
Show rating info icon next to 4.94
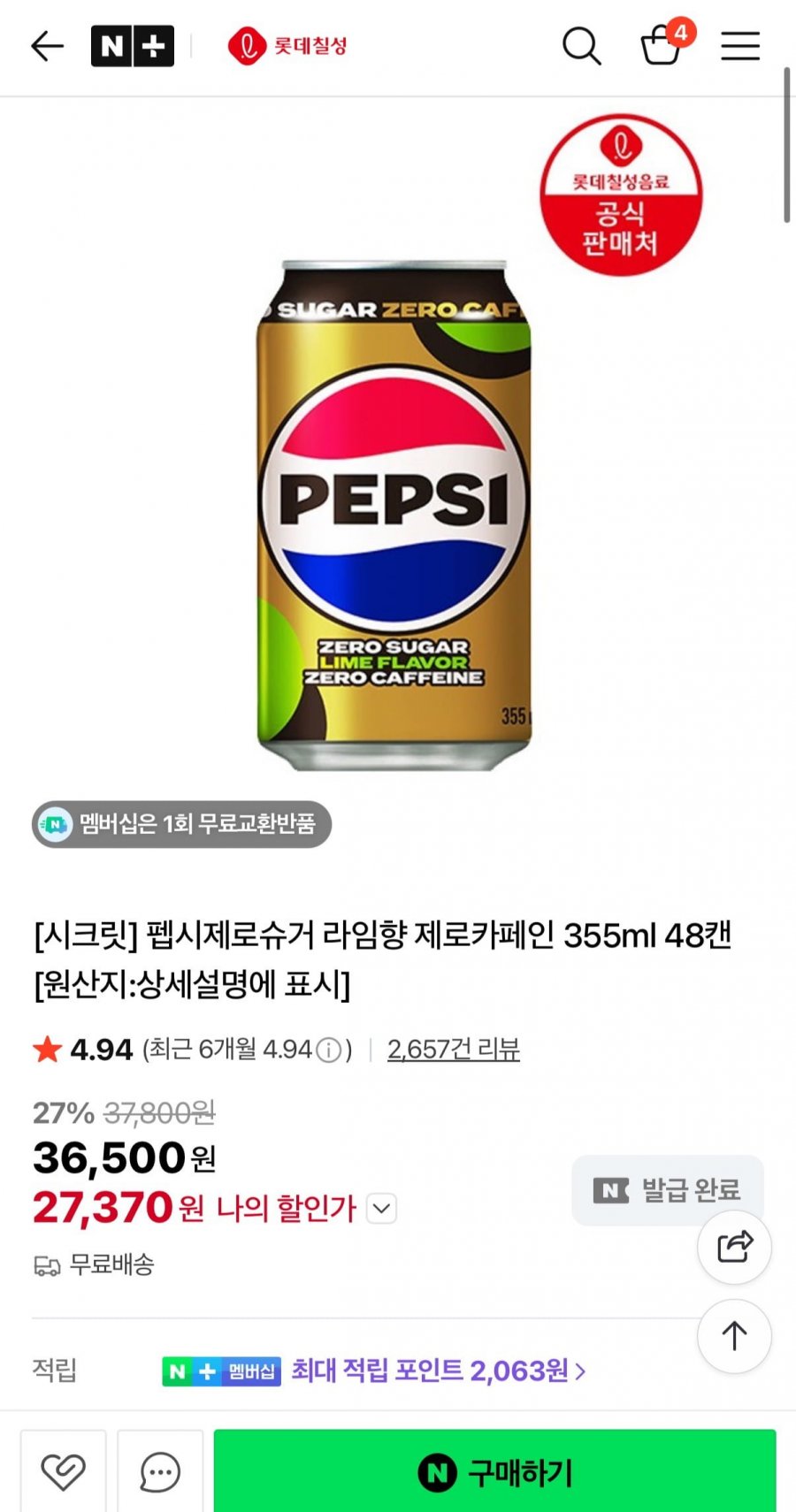[329, 1050]
